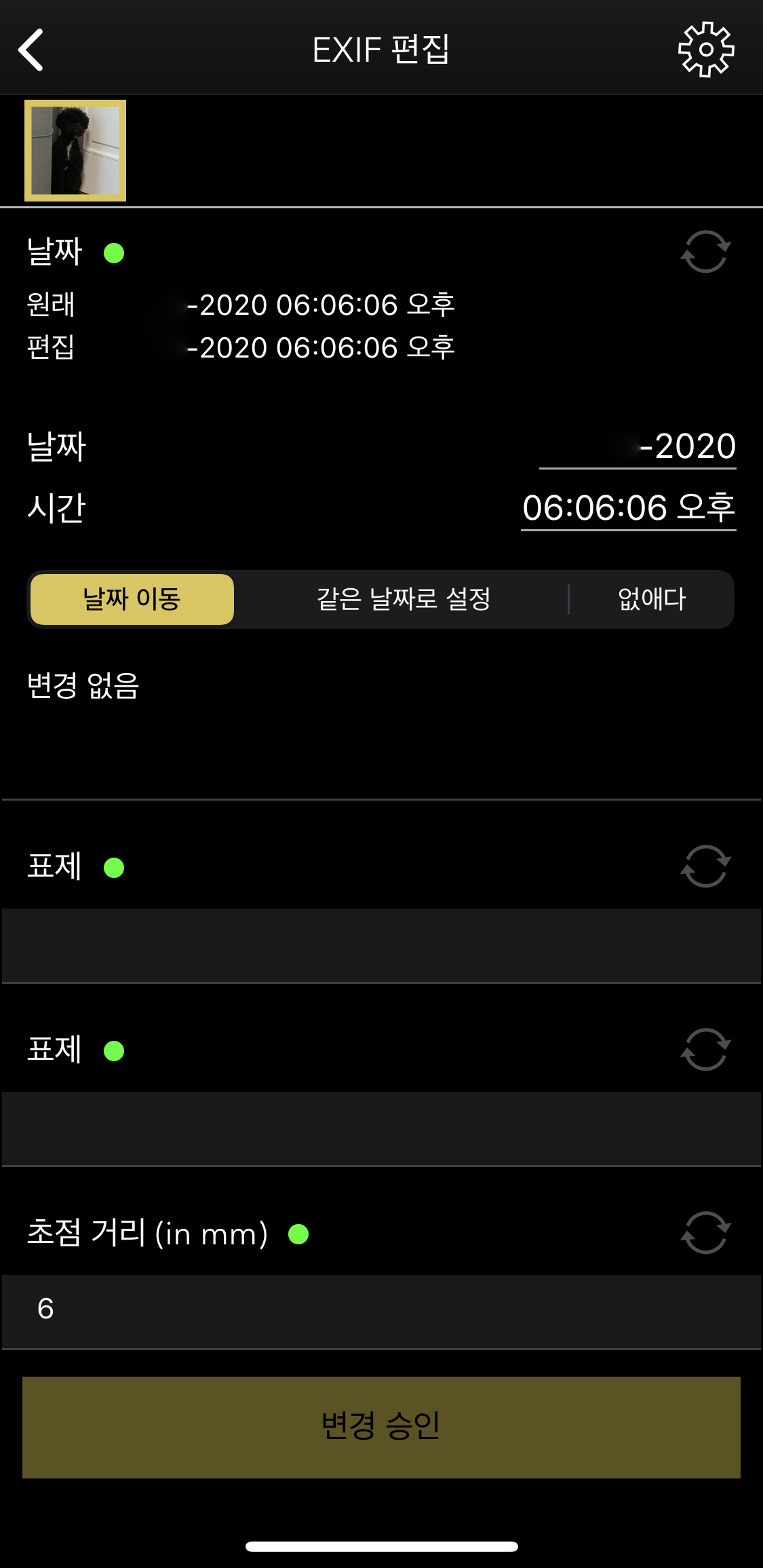This screenshot has width=763, height=1568.
Task: Open settings via the gear icon
Action: [707, 48]
